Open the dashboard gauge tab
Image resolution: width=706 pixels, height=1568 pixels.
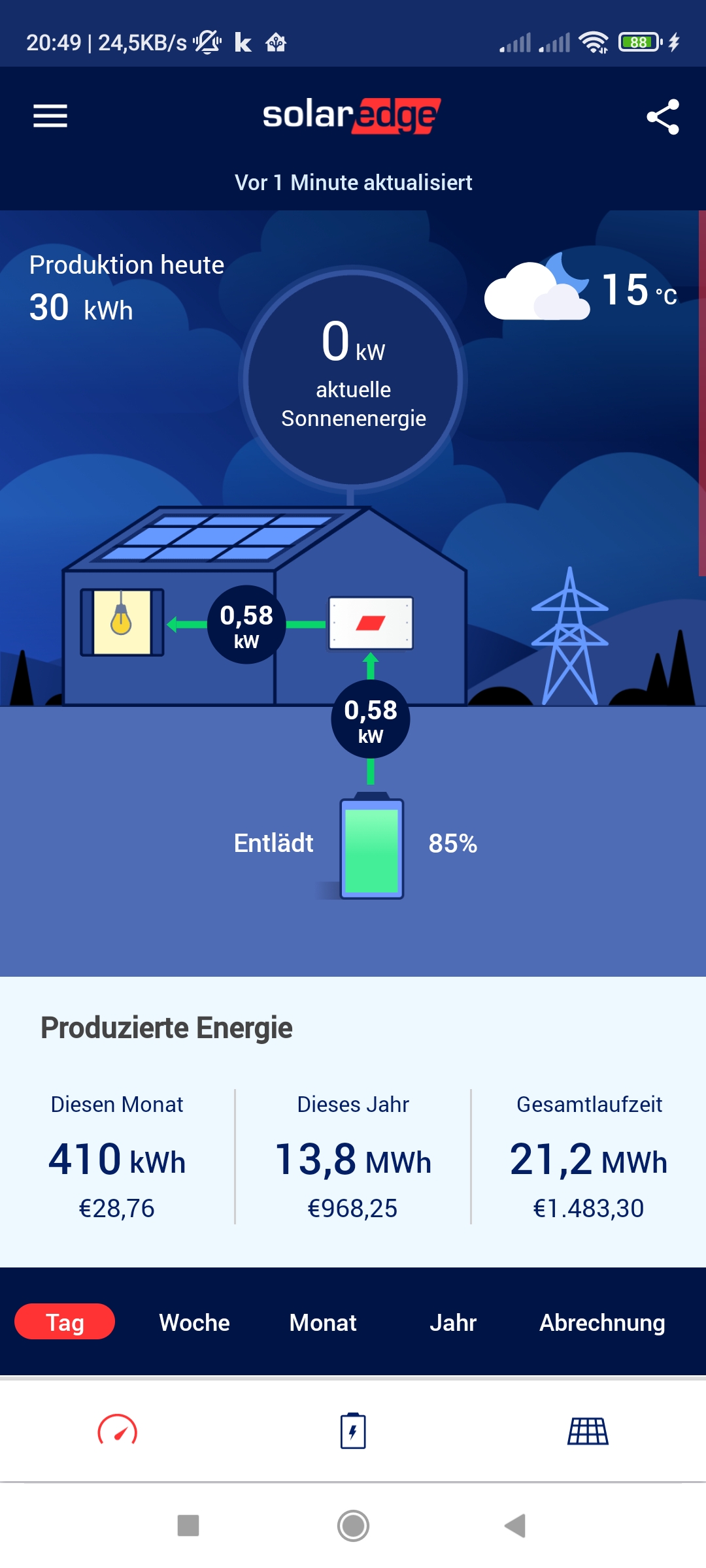118,1431
